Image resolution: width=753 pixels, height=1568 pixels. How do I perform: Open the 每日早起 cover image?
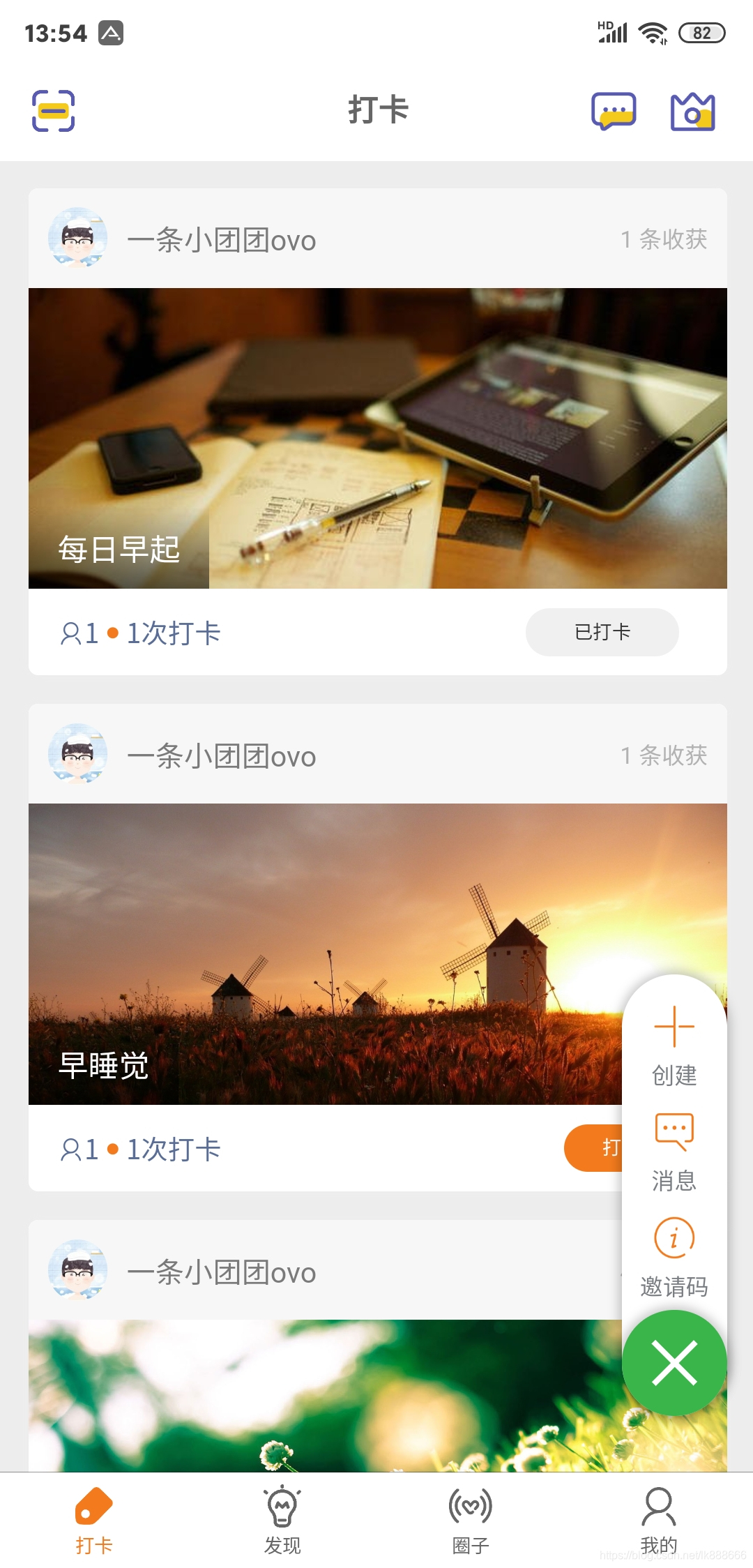376,436
